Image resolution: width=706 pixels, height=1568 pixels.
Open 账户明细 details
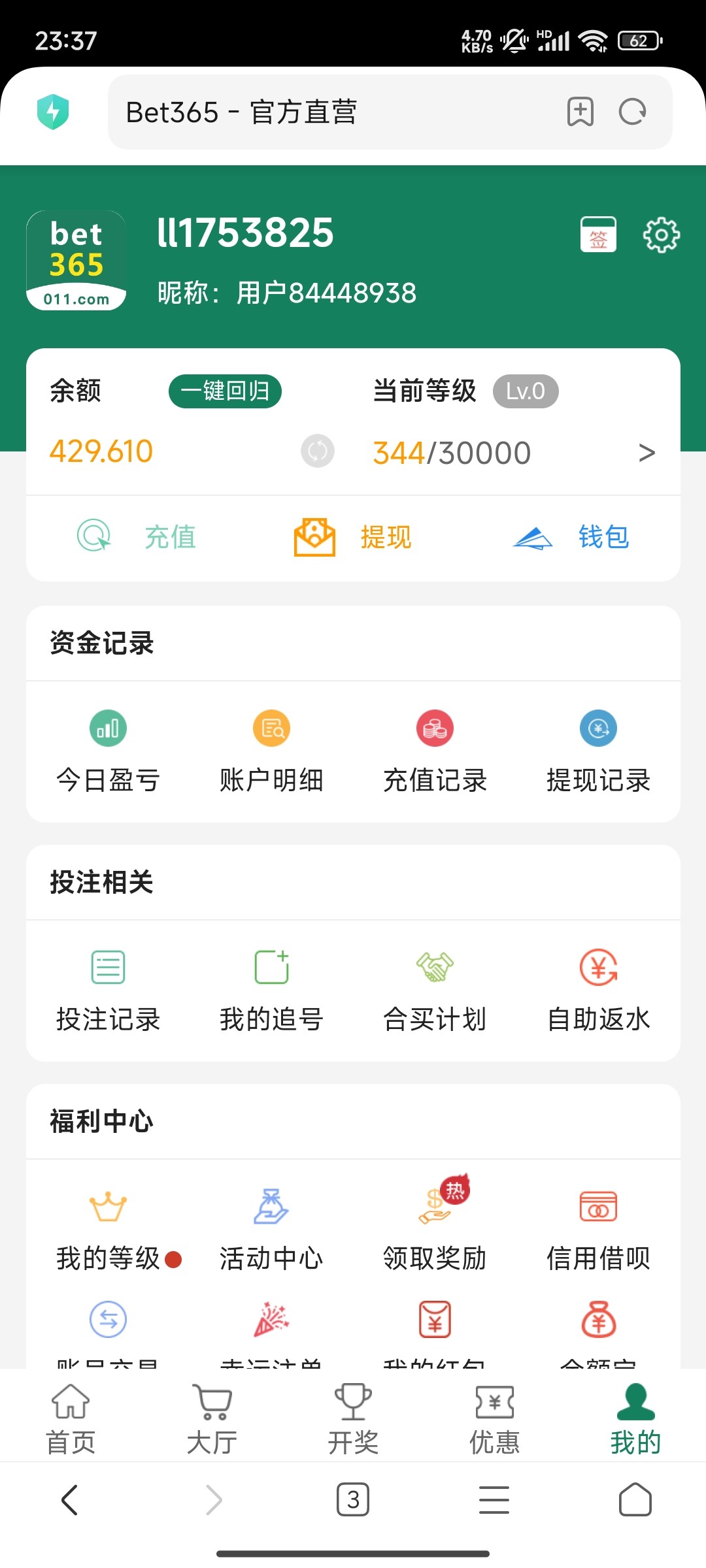click(271, 751)
